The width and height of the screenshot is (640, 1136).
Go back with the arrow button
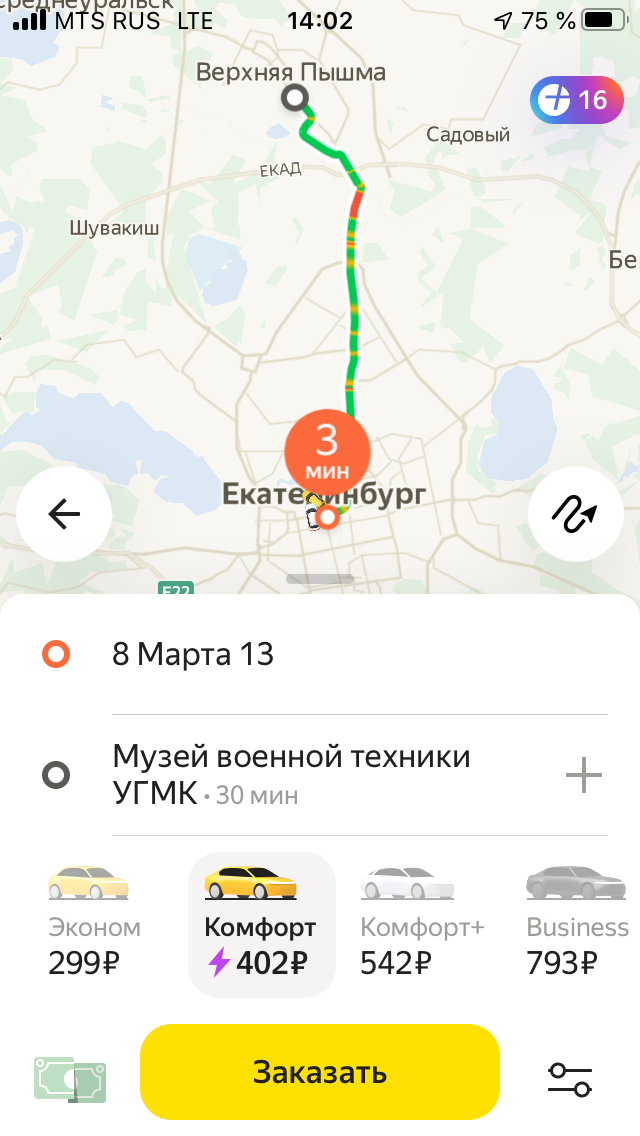coord(64,514)
